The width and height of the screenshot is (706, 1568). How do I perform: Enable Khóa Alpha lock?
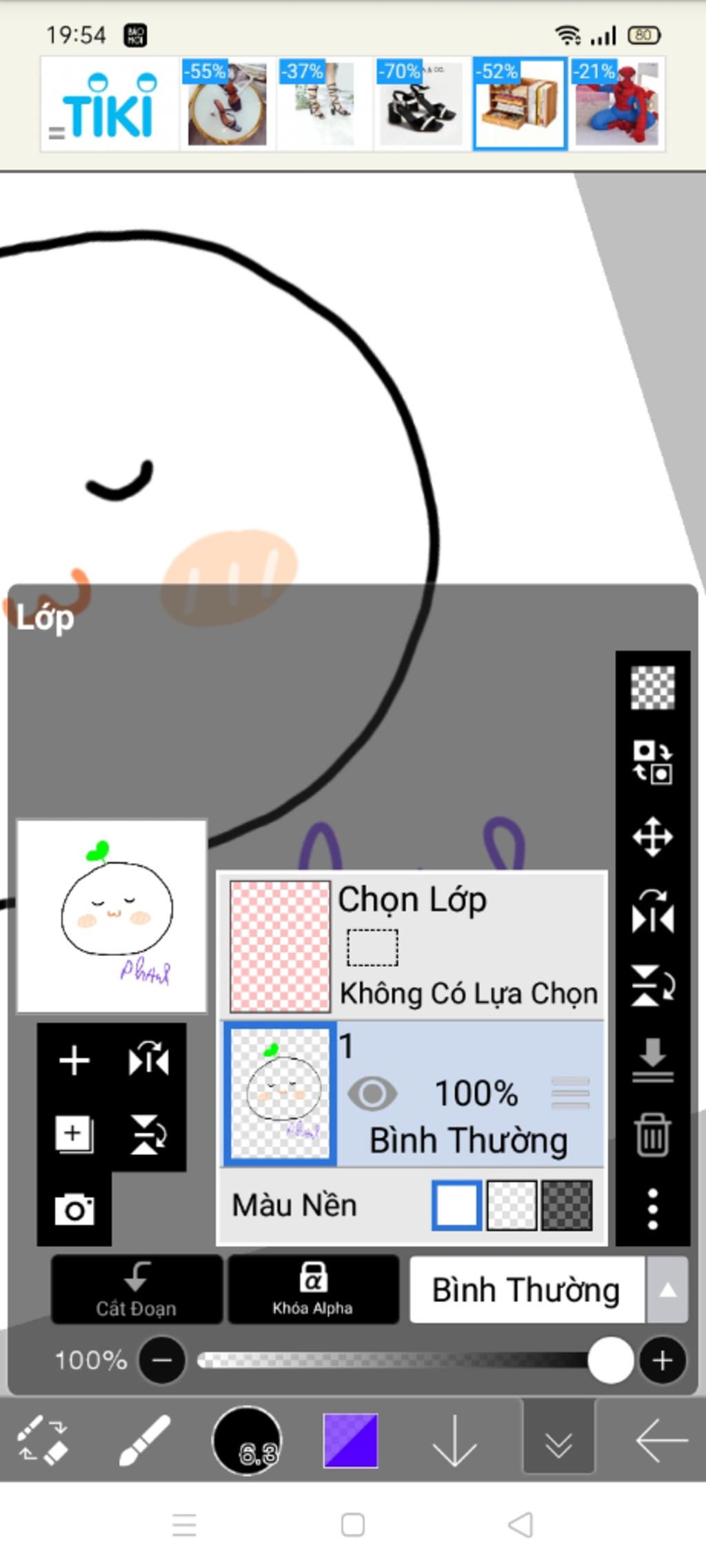click(313, 1290)
